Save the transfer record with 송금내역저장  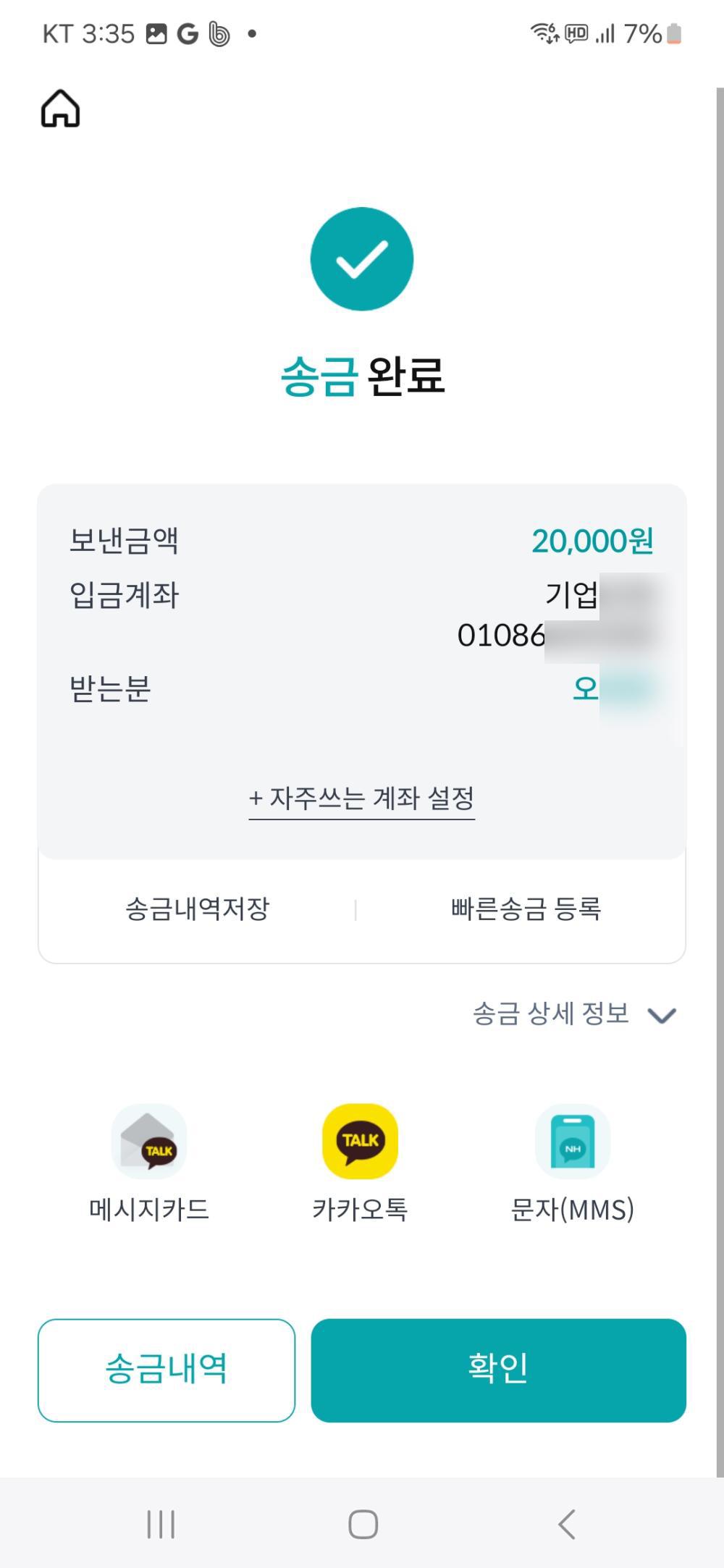point(197,909)
